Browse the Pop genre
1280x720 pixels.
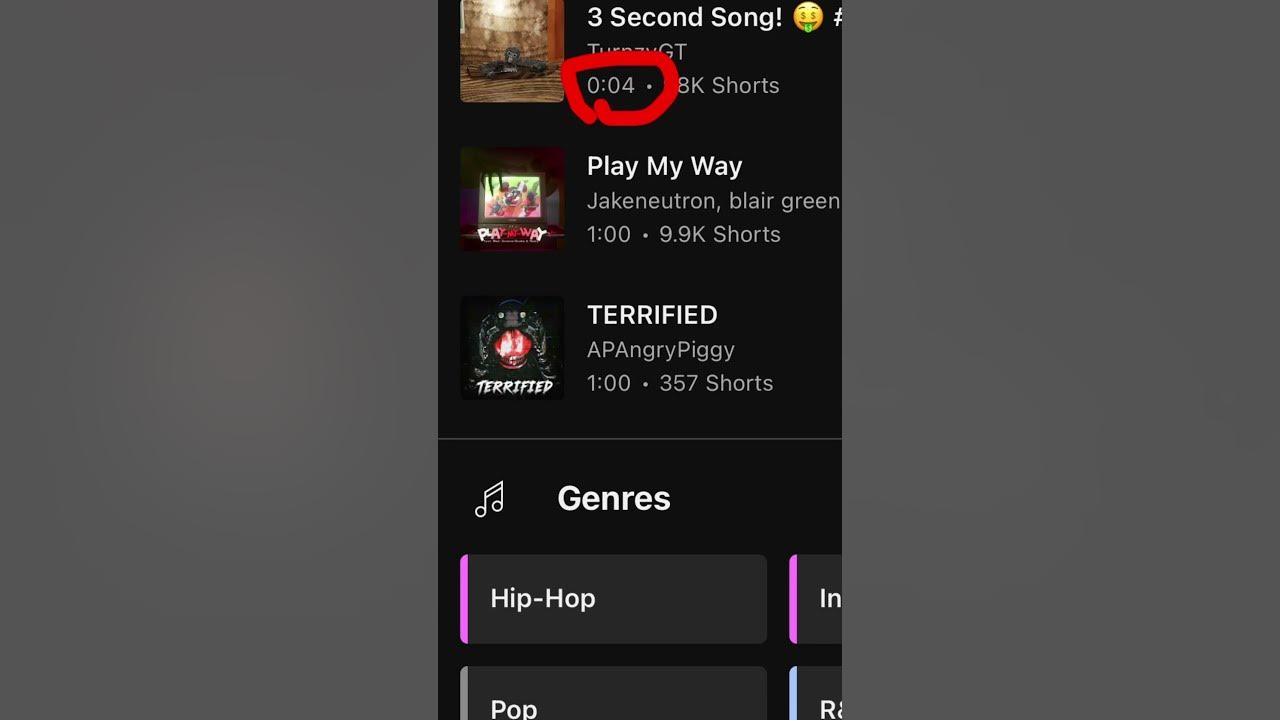(x=614, y=700)
